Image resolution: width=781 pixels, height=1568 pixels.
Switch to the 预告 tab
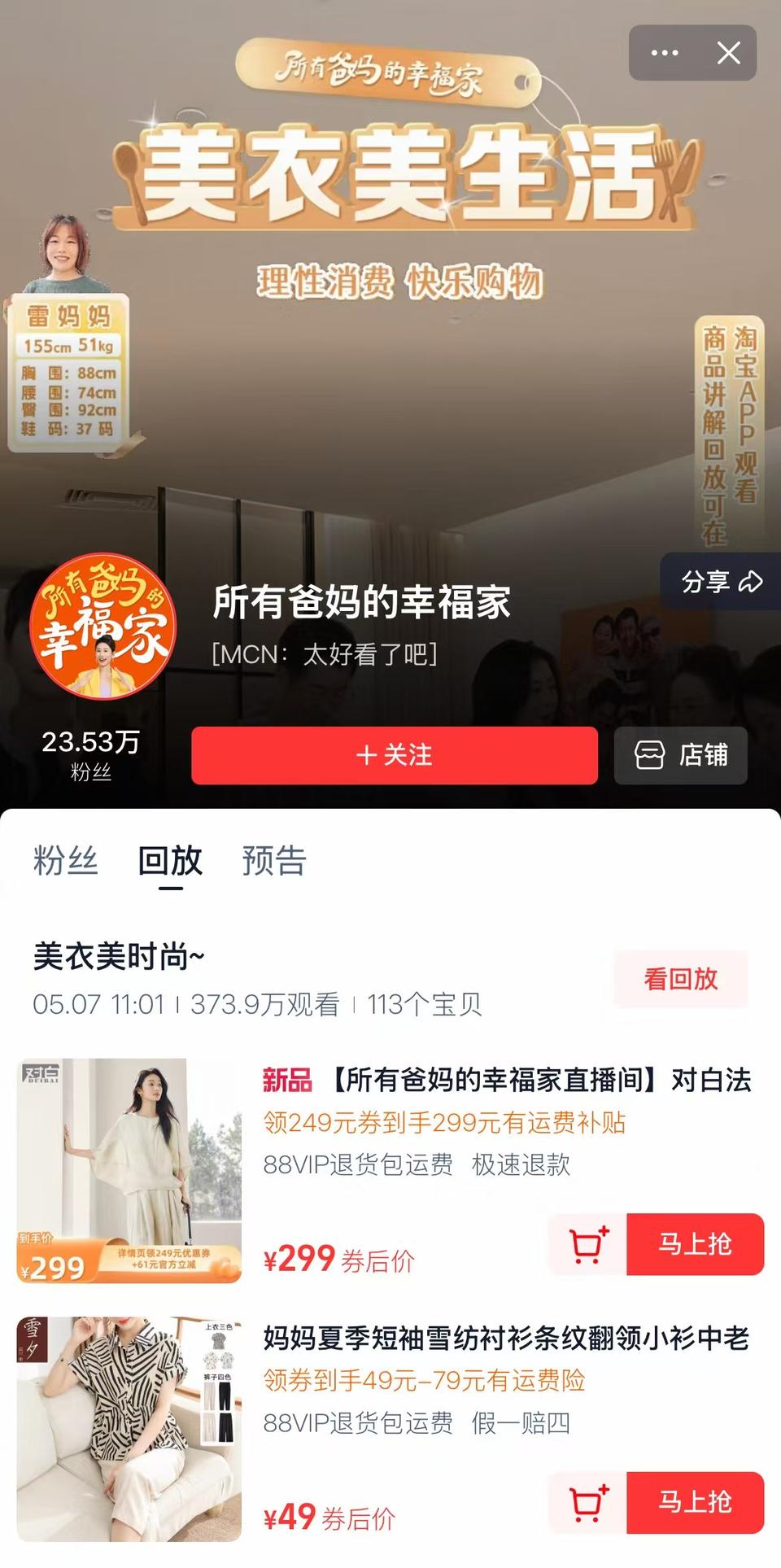[274, 861]
